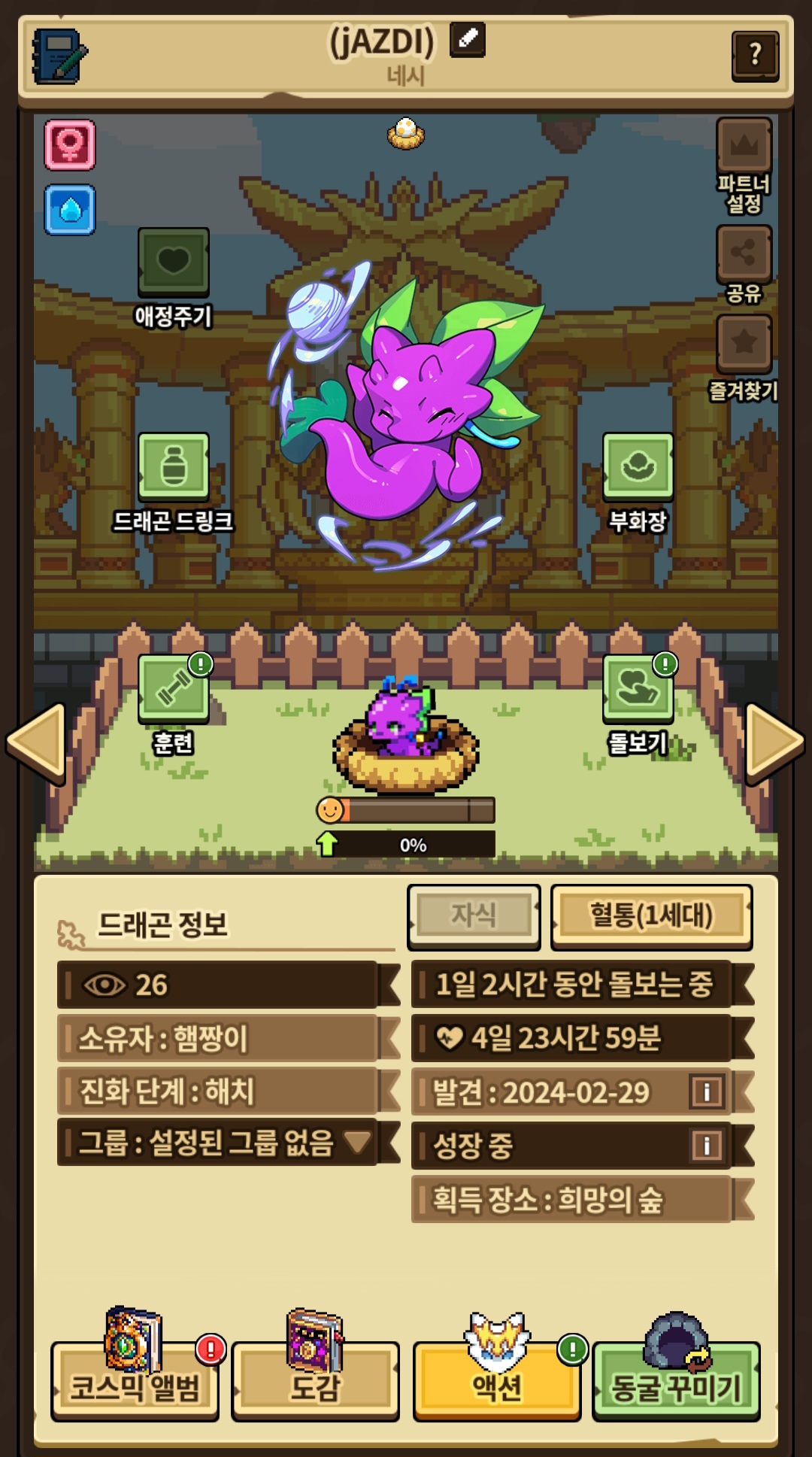Open the help question mark
The width and height of the screenshot is (812, 1457).
755,55
